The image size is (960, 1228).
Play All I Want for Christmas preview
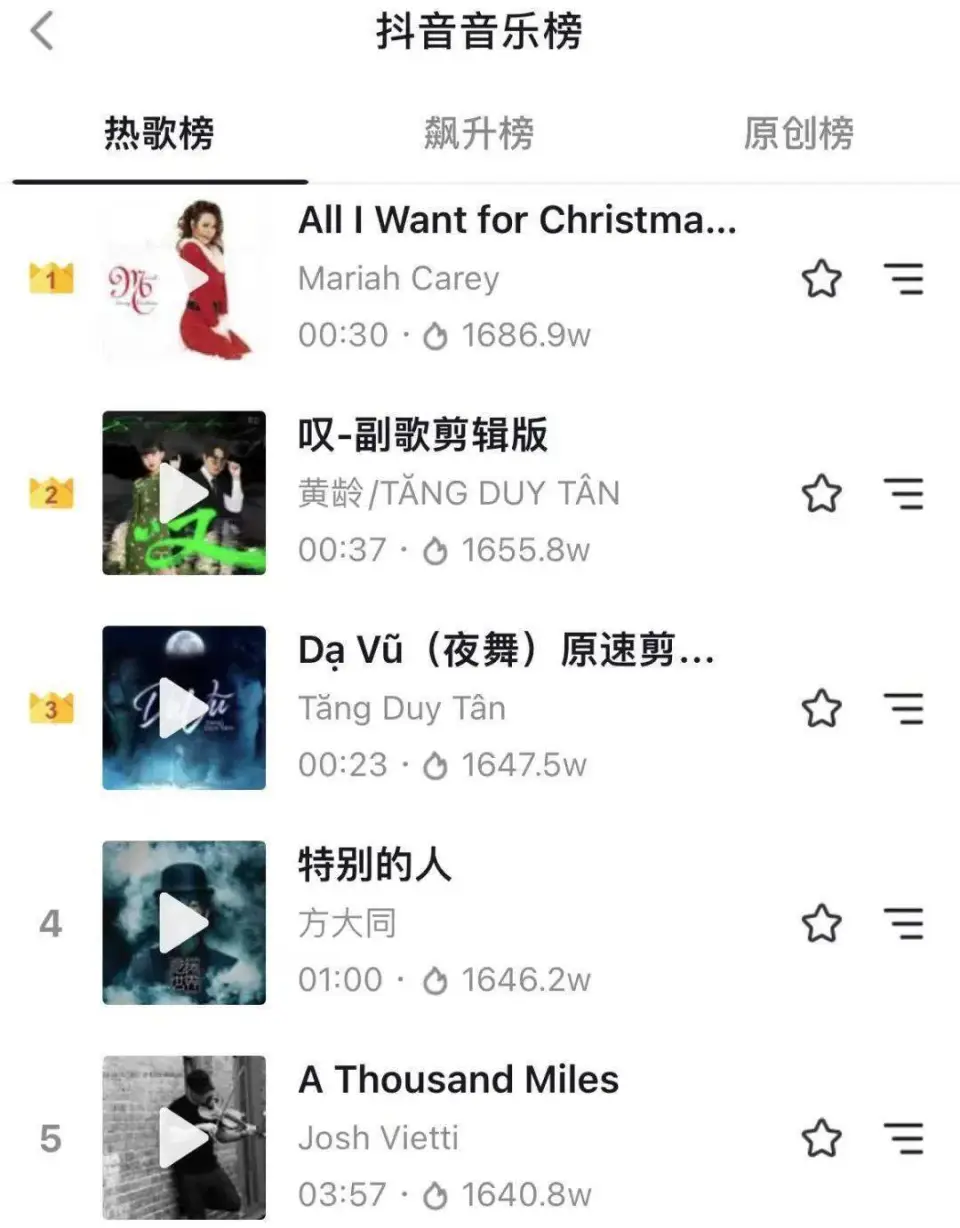click(x=184, y=278)
